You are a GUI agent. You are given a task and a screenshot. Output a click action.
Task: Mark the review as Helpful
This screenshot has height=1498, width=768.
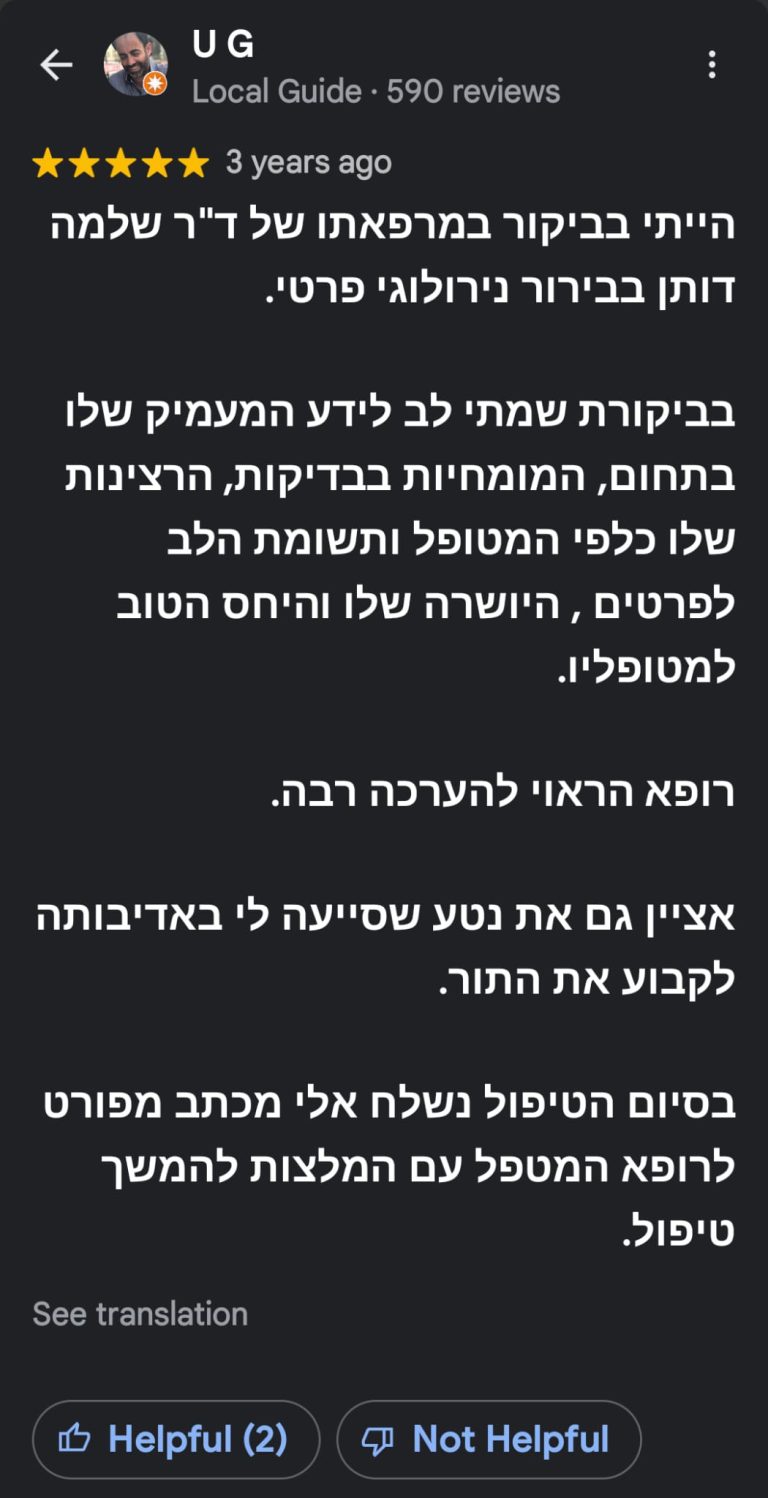point(176,1439)
